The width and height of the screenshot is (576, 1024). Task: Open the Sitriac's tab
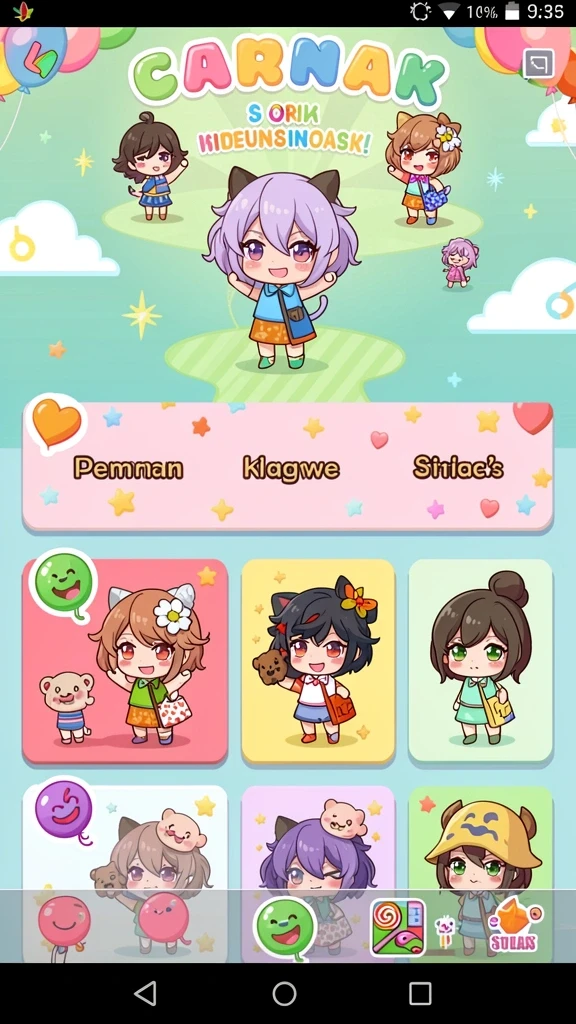(458, 467)
